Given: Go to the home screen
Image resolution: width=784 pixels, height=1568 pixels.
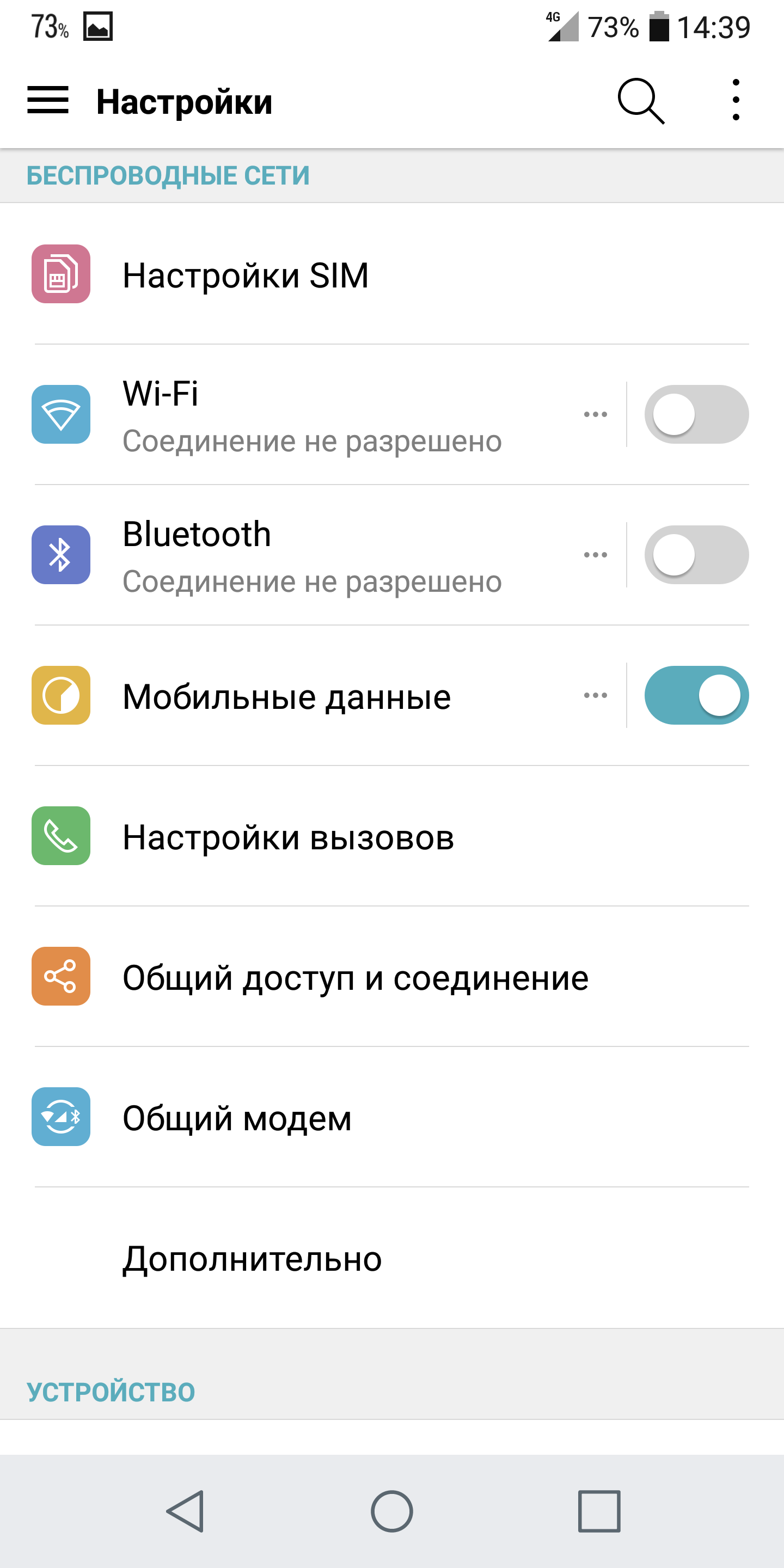Looking at the screenshot, I should 392,1511.
